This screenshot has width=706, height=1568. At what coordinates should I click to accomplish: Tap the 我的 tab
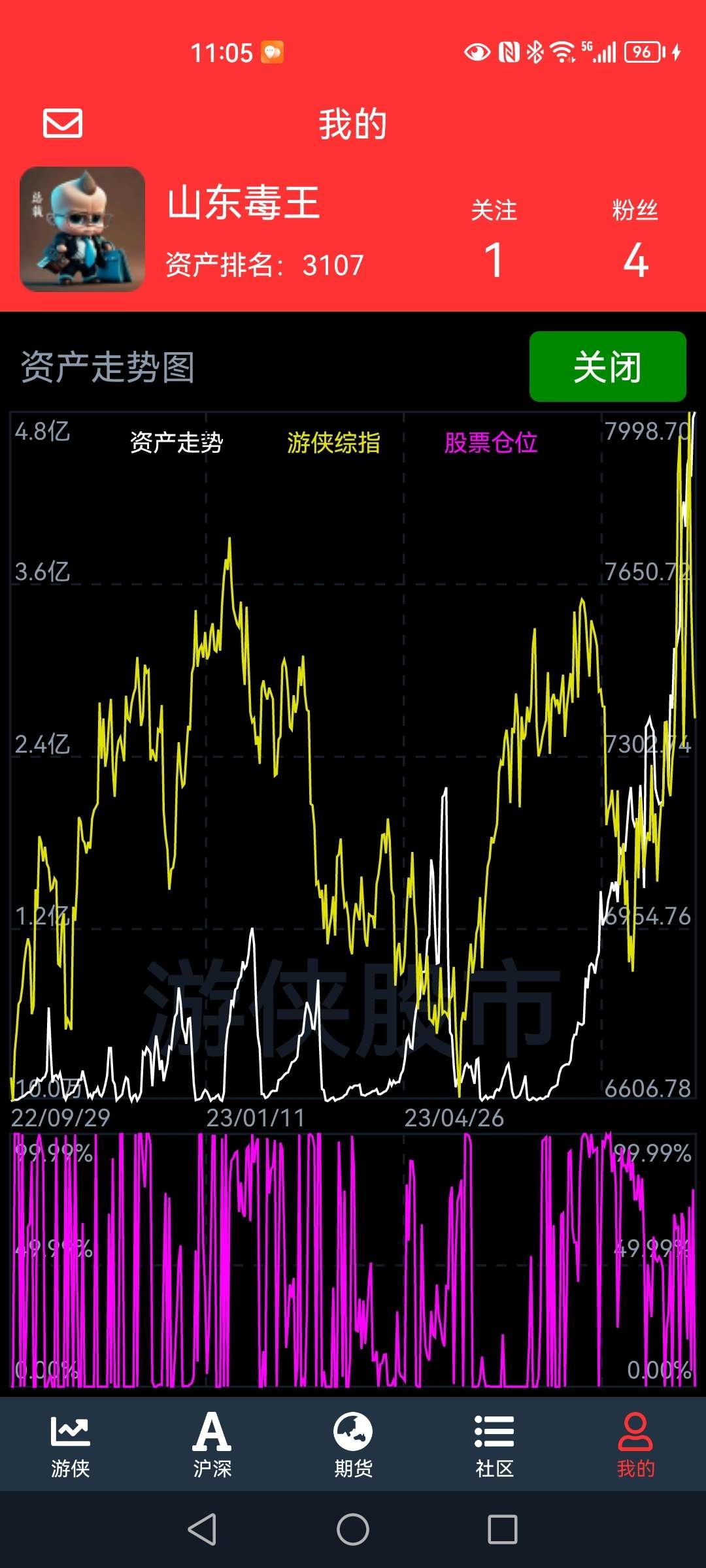(x=635, y=1445)
